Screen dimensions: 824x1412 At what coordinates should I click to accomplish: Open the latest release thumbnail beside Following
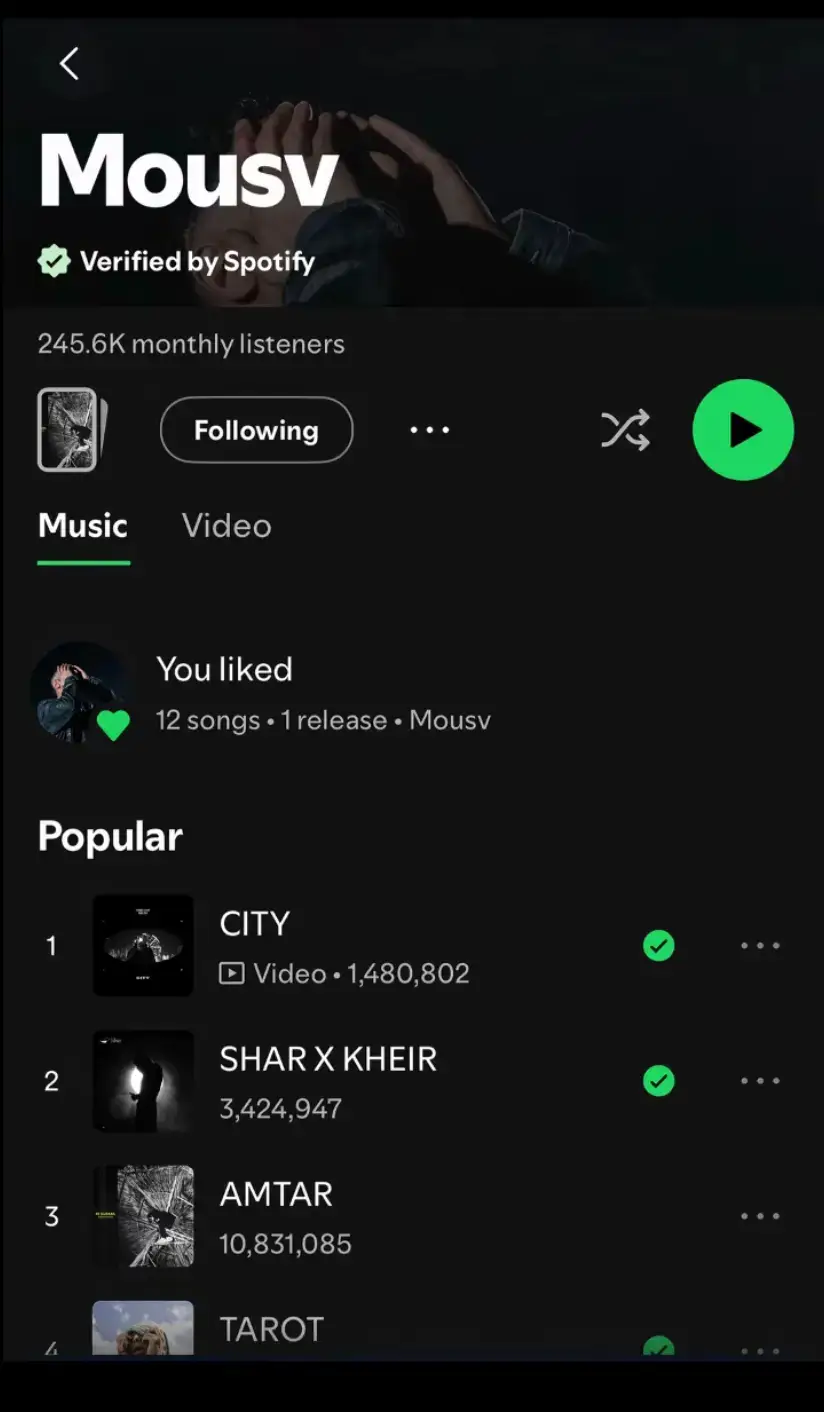(x=71, y=430)
